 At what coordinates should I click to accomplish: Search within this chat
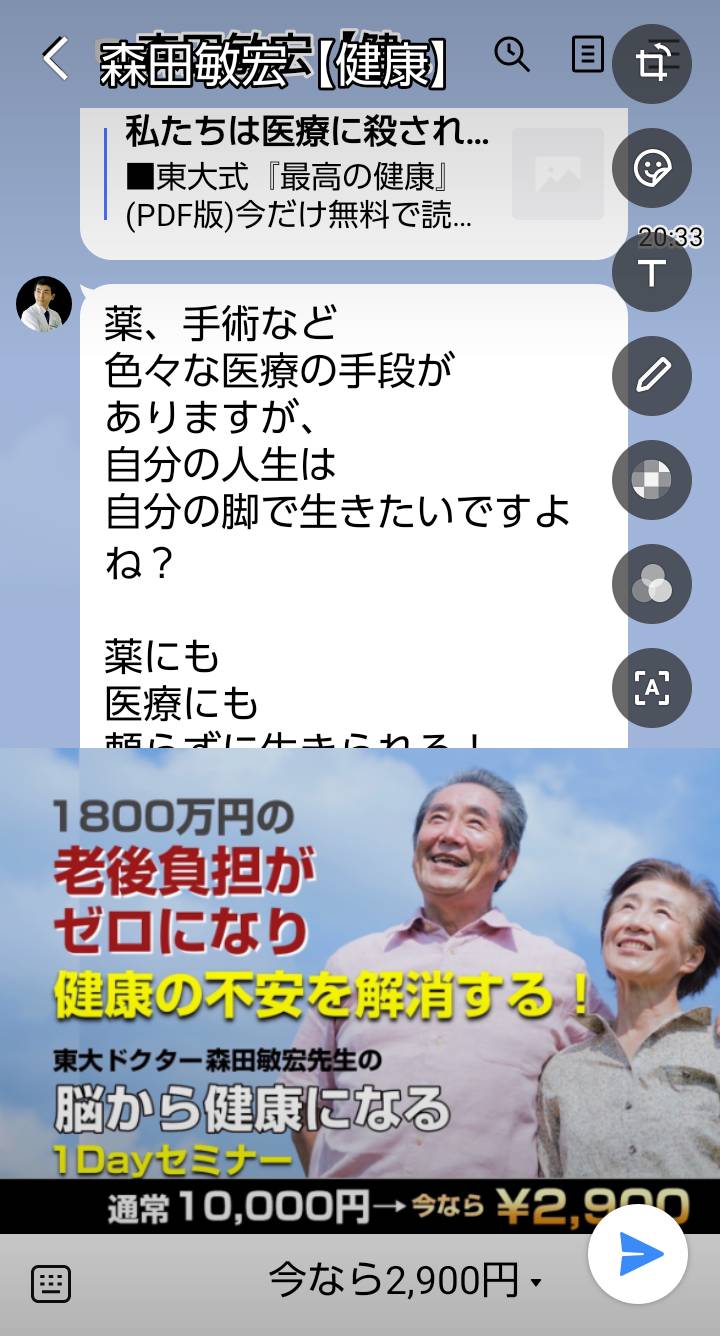tap(512, 54)
